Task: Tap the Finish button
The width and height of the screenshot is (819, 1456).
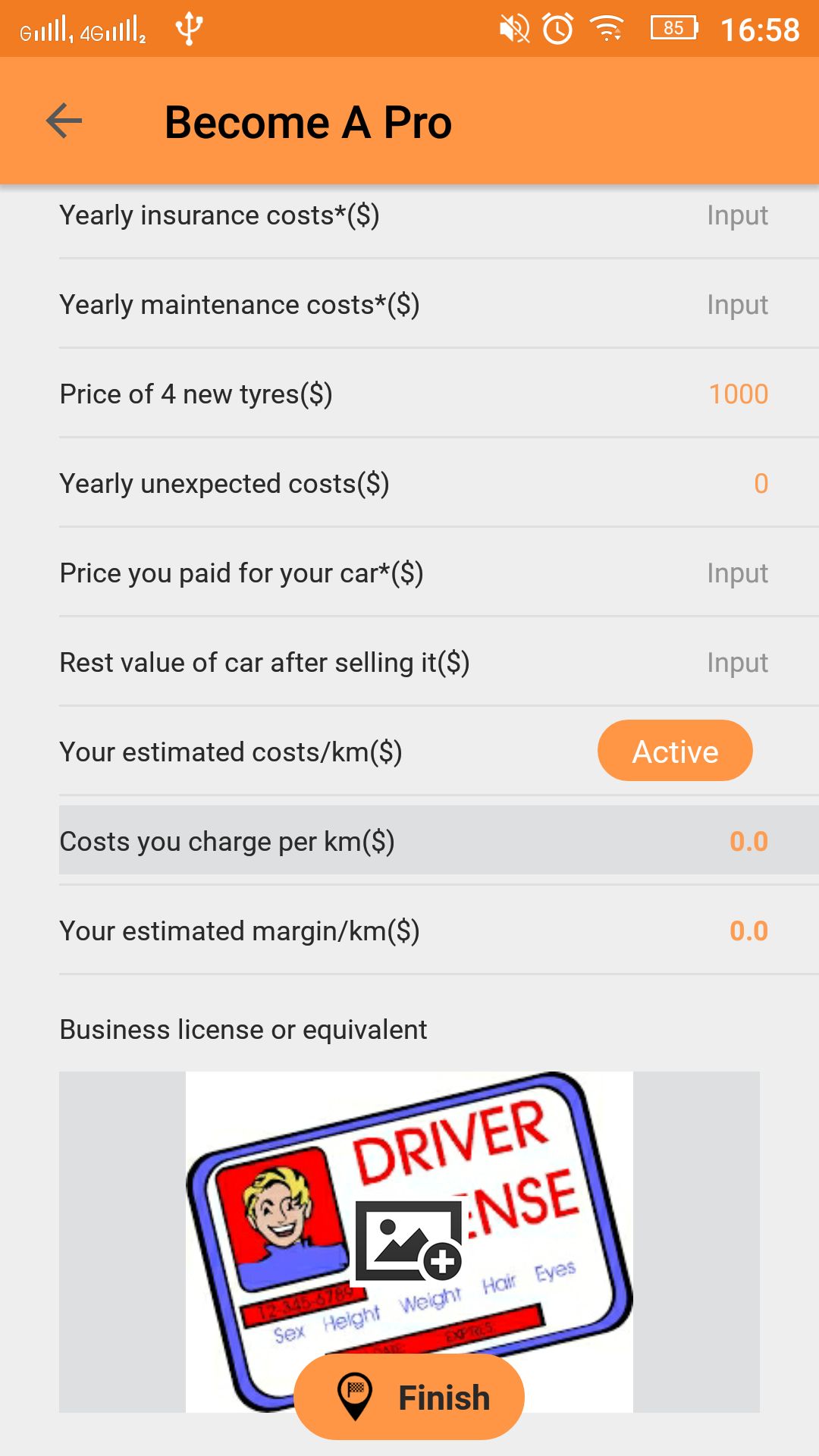Action: tap(409, 1397)
